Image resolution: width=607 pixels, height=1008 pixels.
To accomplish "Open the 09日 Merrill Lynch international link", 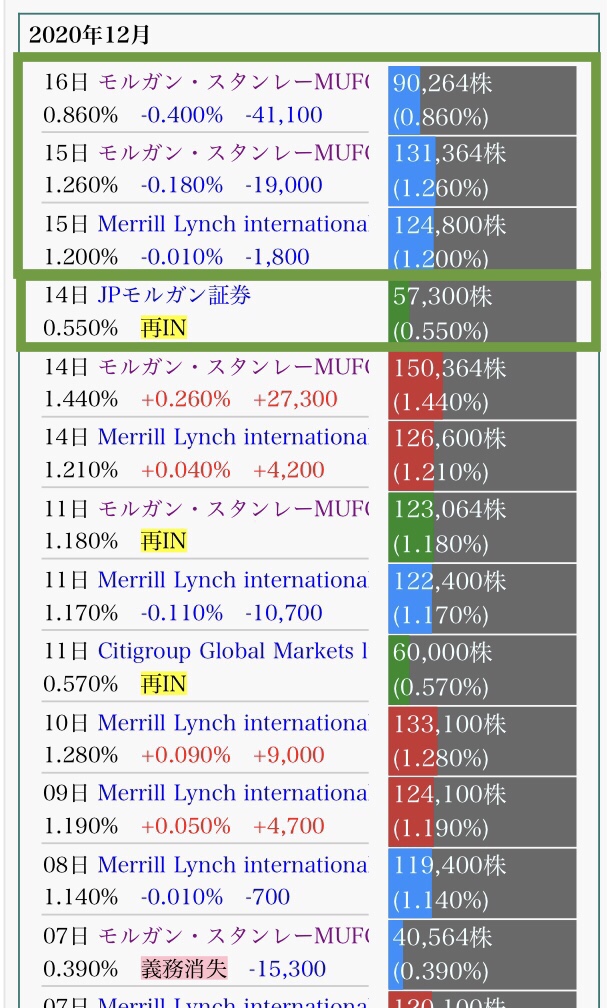I will click(x=233, y=793).
